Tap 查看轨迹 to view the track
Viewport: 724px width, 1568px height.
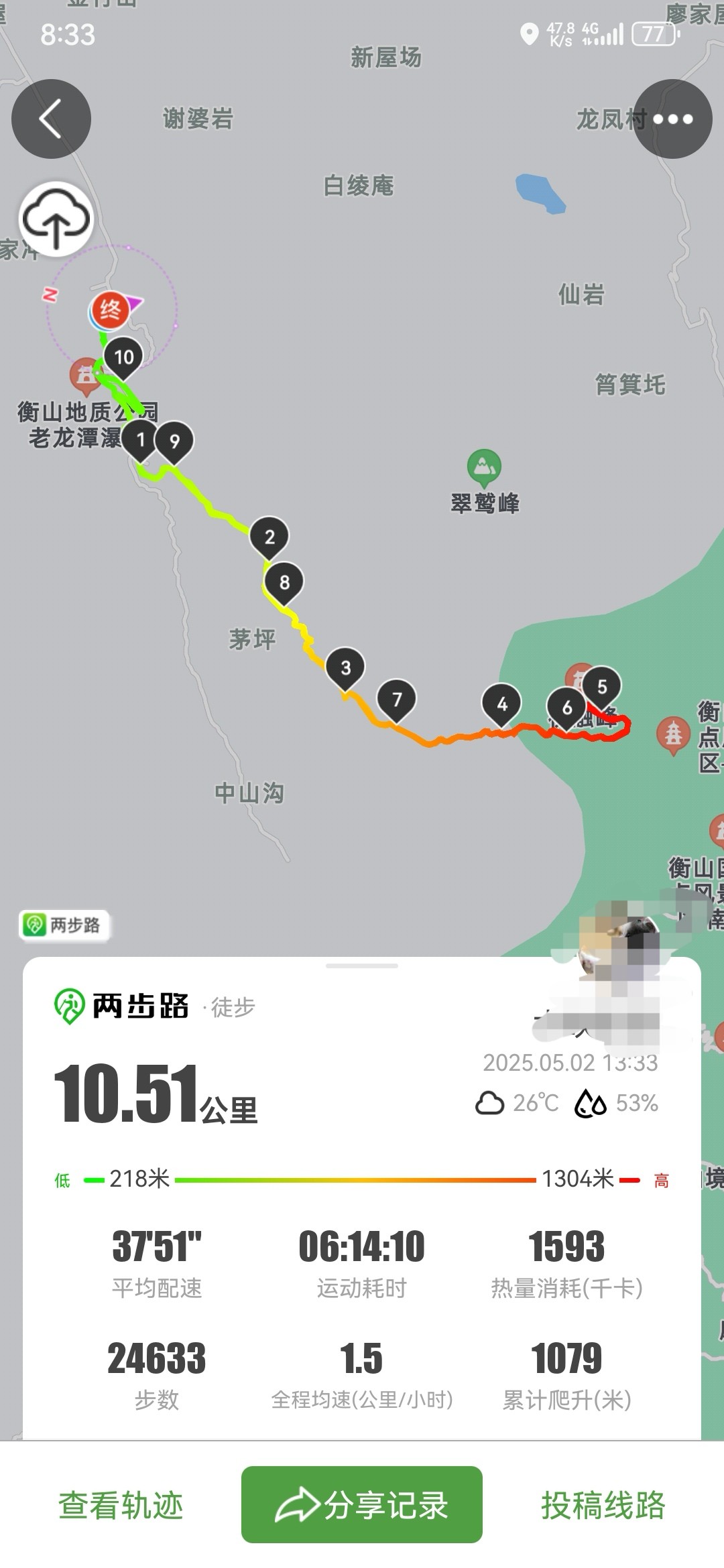[121, 1505]
